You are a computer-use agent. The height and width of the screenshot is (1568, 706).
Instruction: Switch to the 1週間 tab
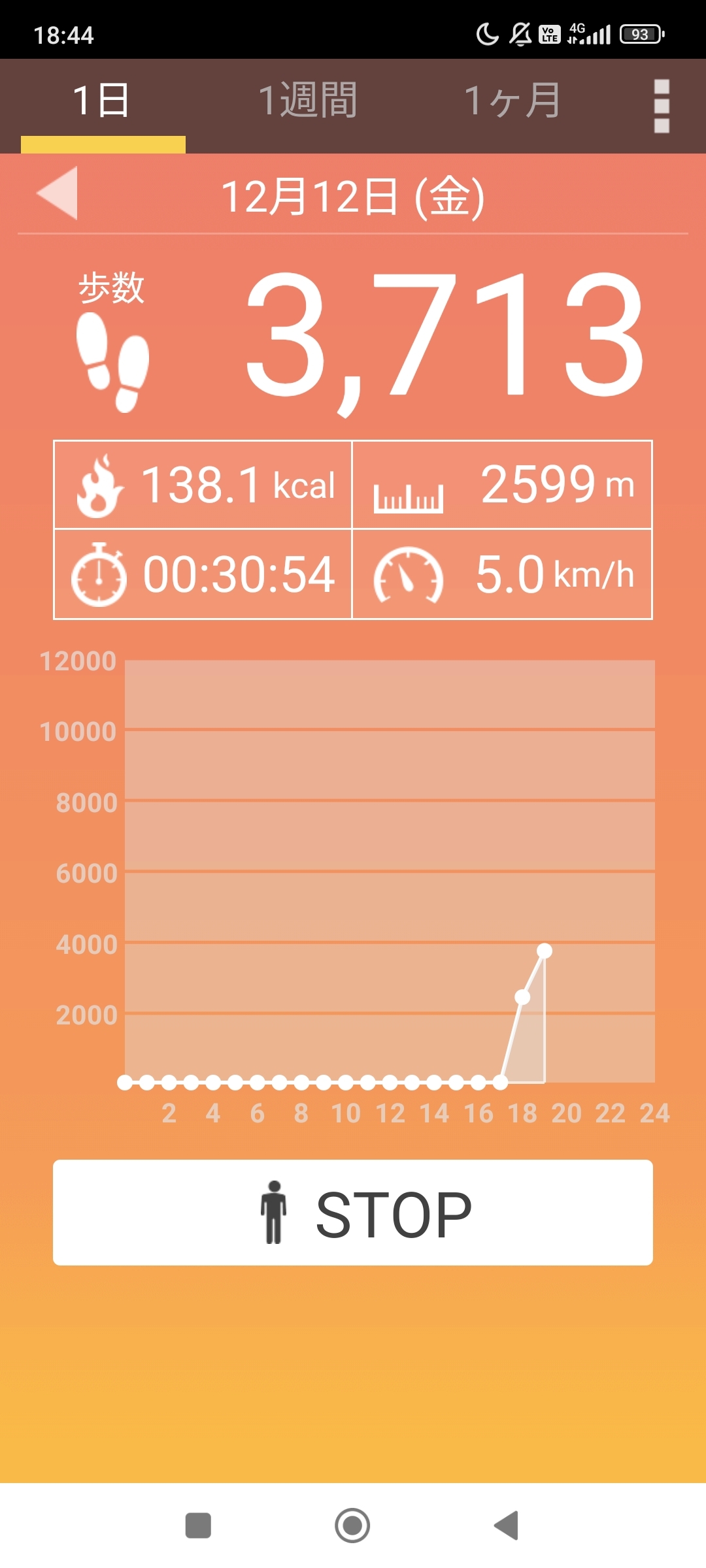[308, 101]
